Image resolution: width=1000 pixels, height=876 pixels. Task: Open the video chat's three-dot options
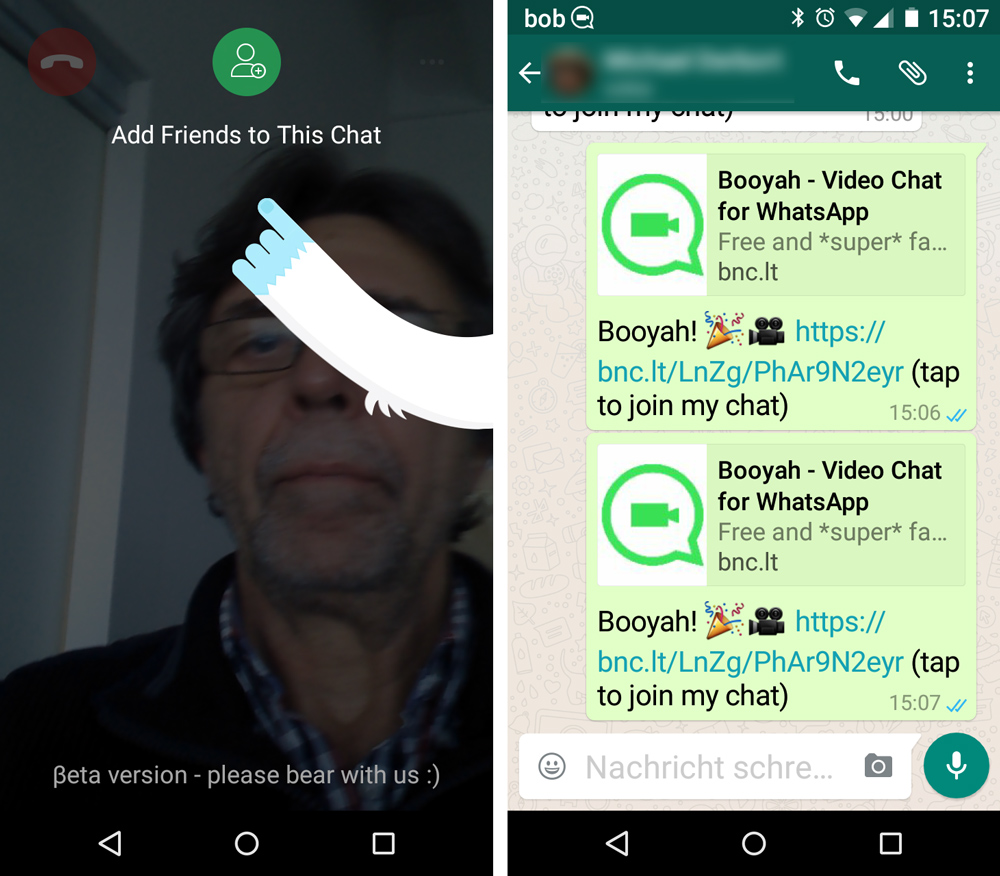pos(431,62)
